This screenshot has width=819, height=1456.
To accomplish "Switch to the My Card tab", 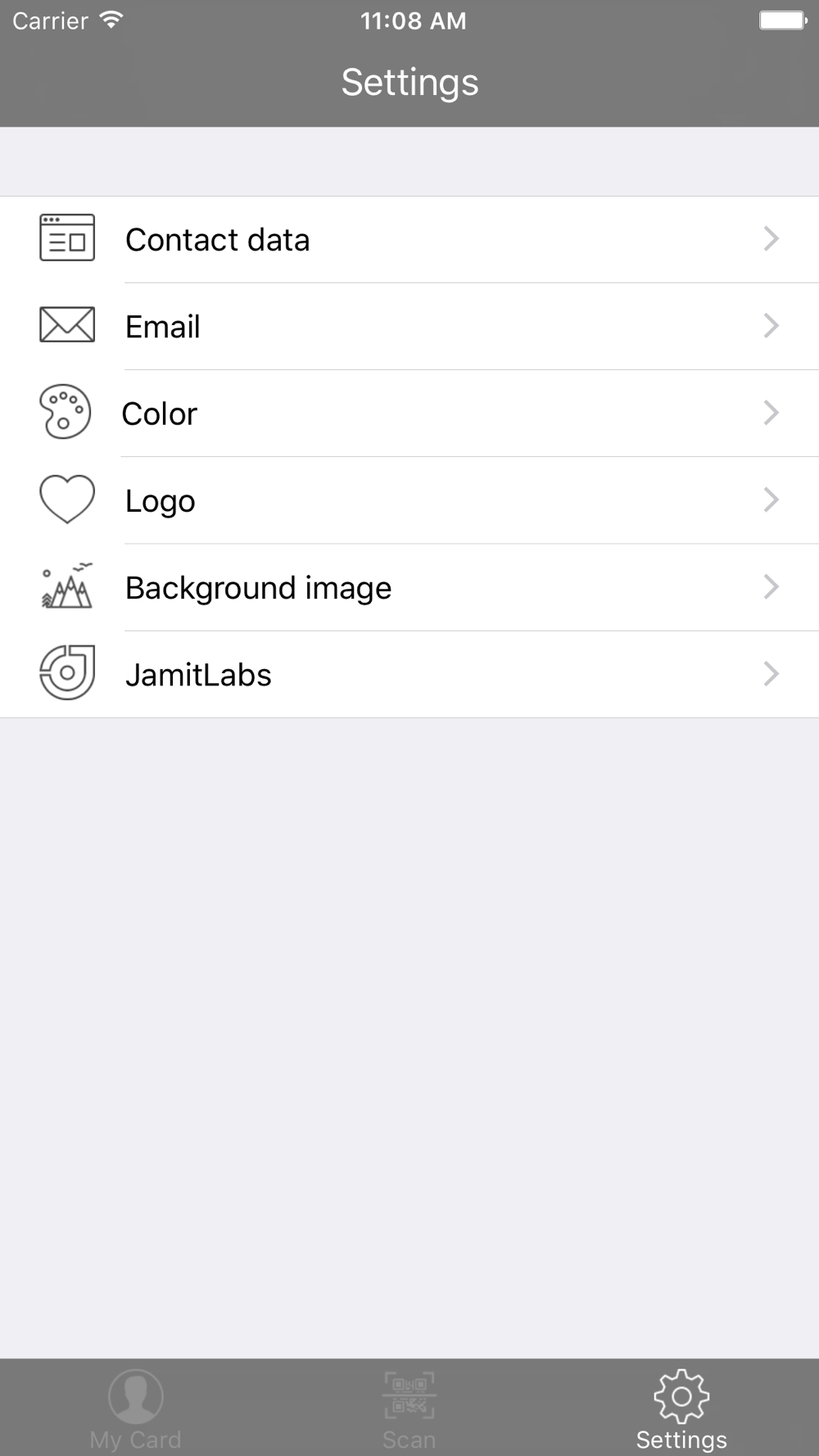I will point(136,1409).
